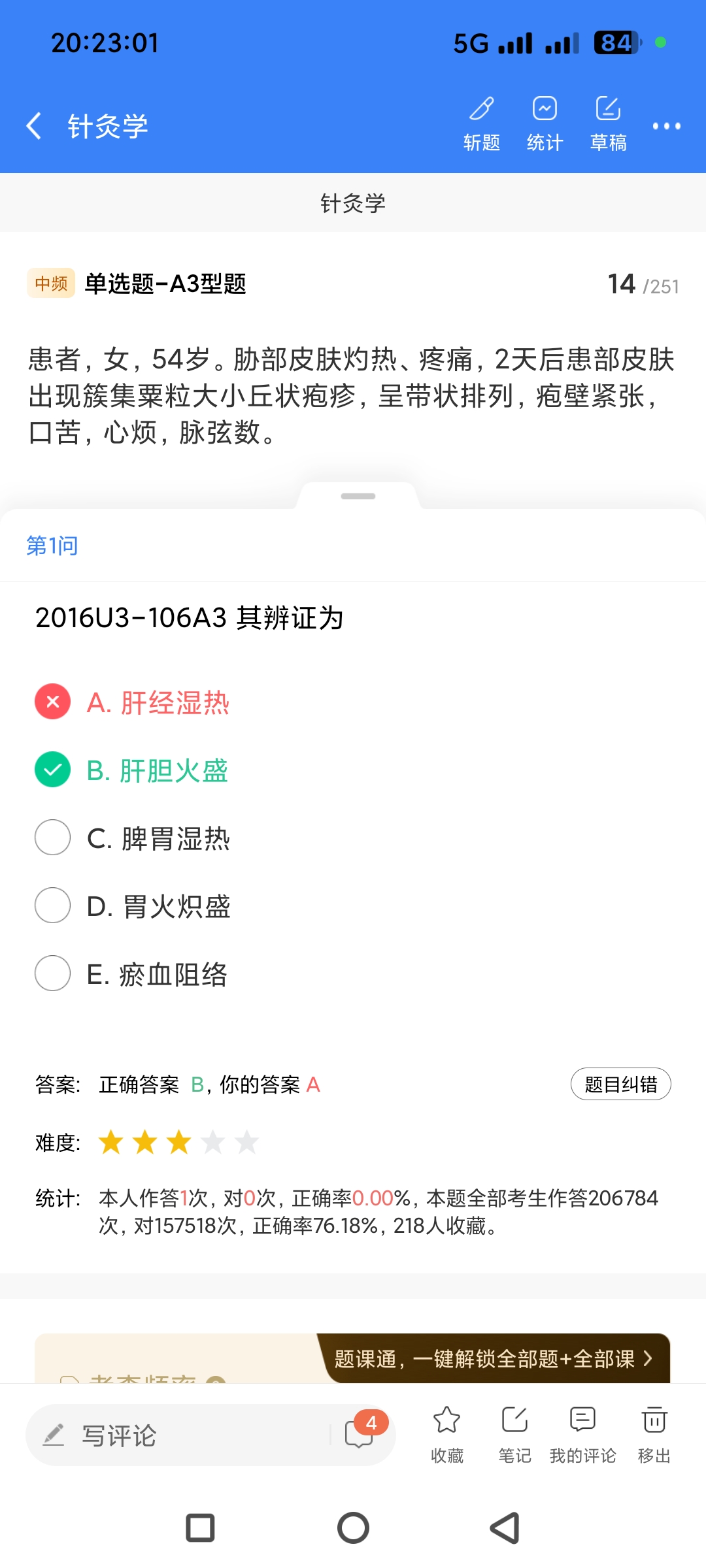
Task: Go back from the 针灸学 question page
Action: (34, 125)
